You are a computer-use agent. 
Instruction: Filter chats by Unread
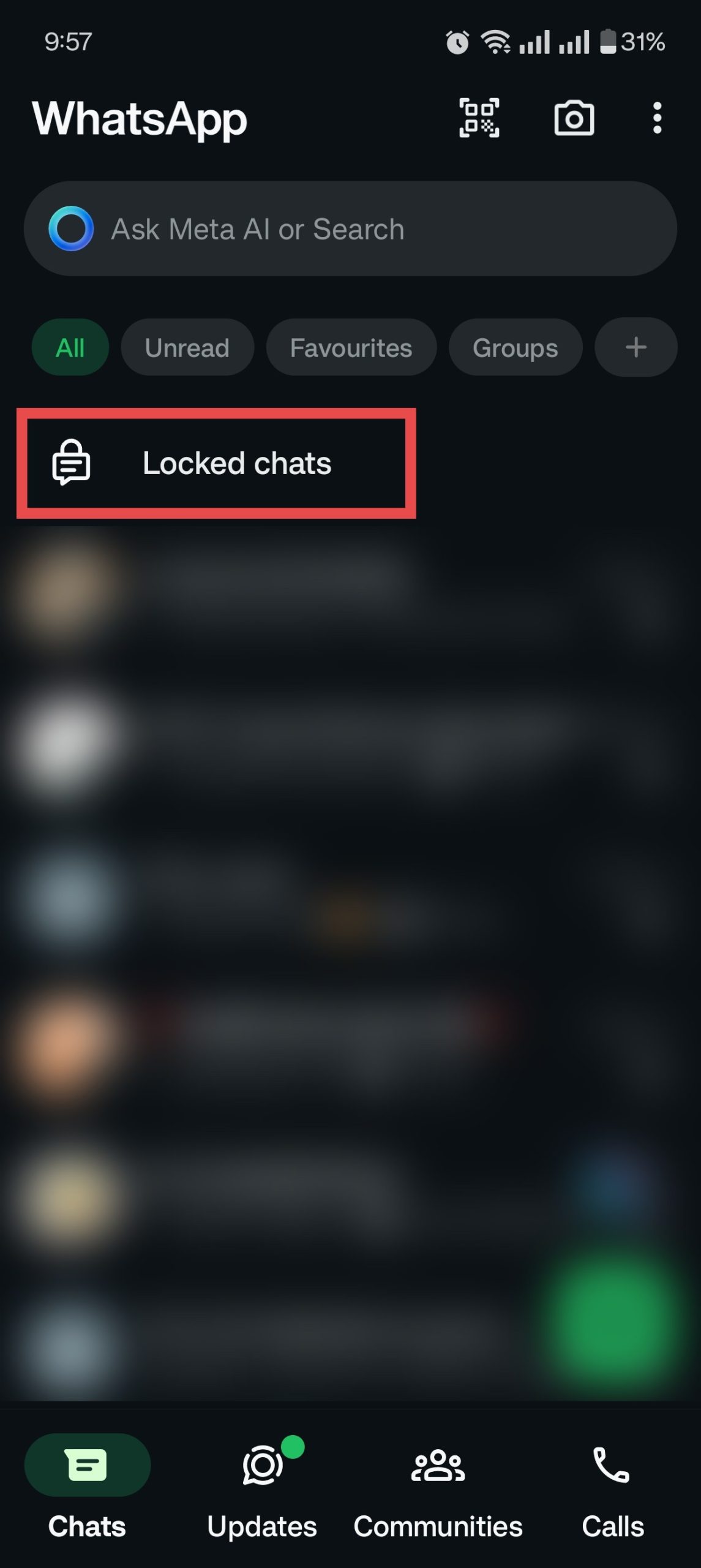pos(187,348)
